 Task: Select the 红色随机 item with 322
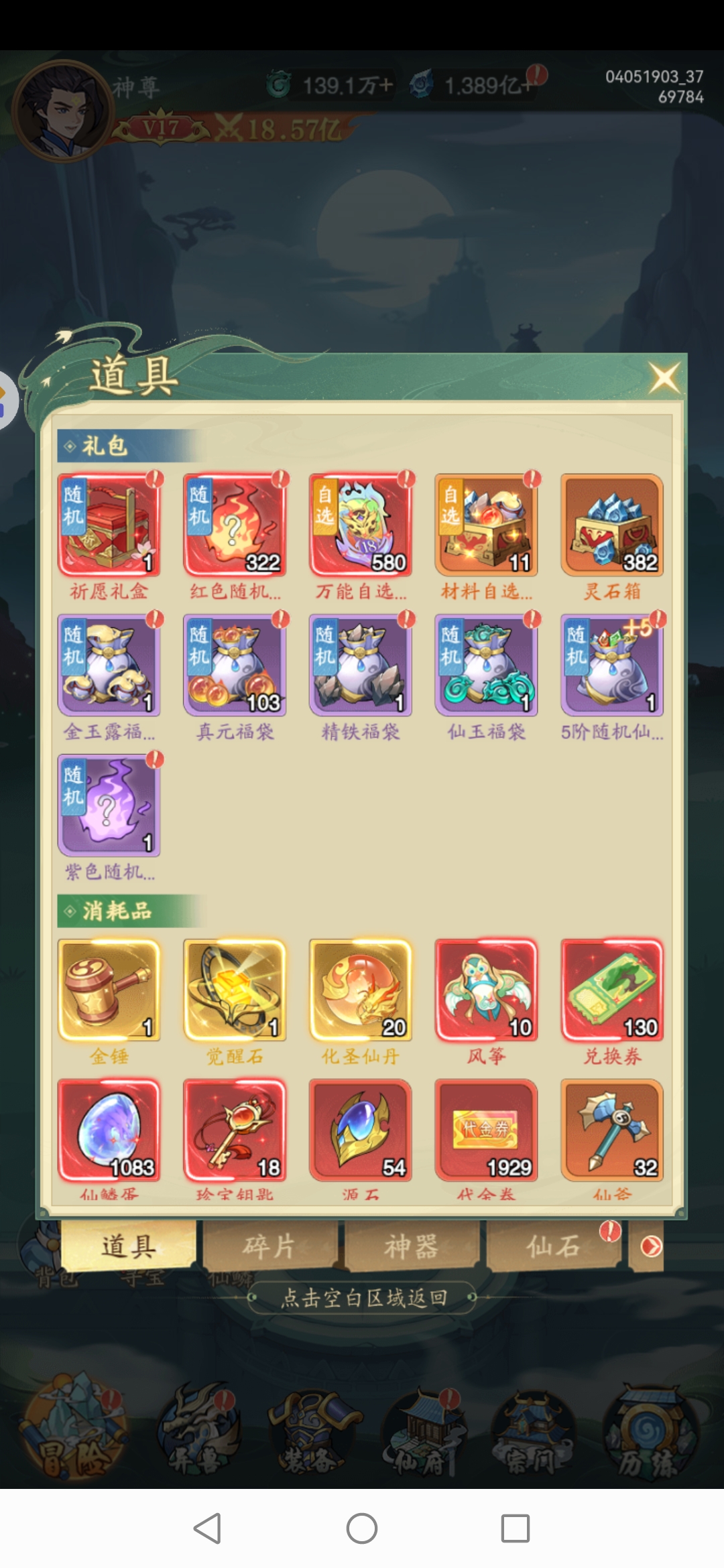[x=235, y=525]
